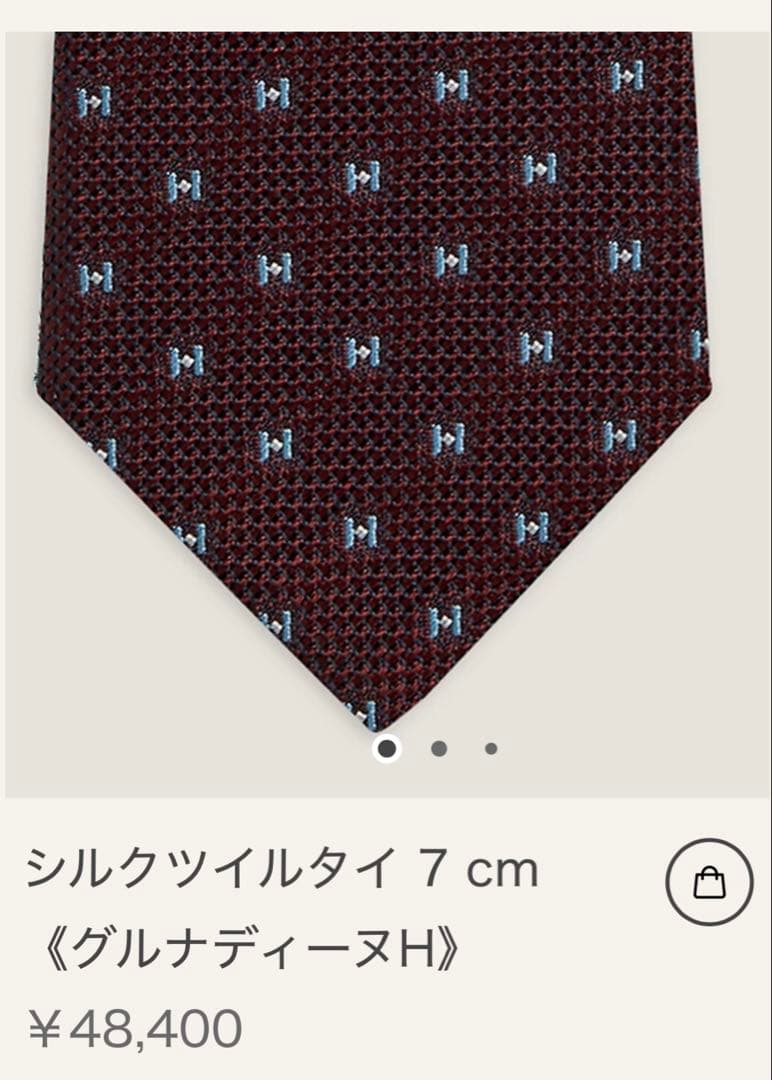The image size is (772, 1080).
Task: Activate the middle image pagination dot
Action: [x=437, y=747]
